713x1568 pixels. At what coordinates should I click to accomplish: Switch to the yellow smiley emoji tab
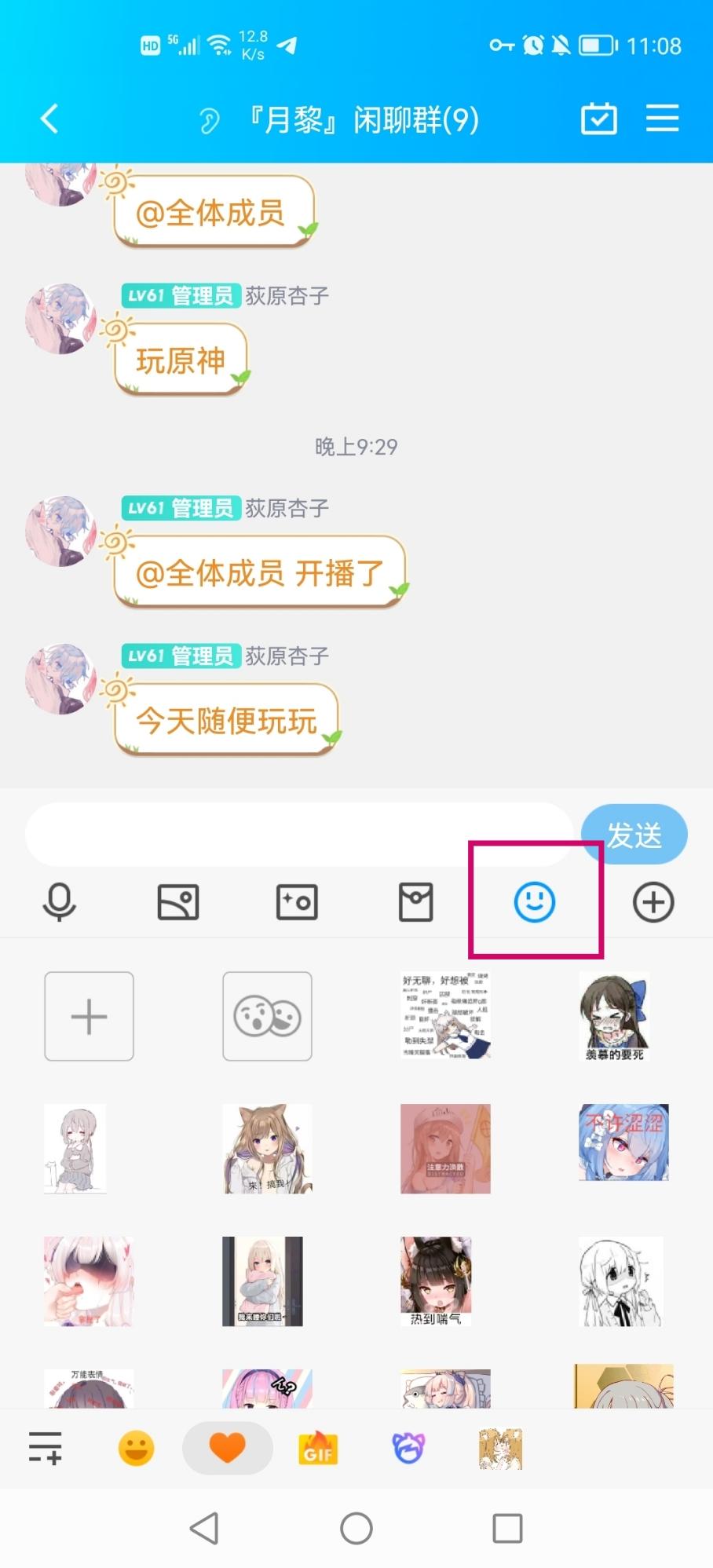click(x=136, y=1449)
